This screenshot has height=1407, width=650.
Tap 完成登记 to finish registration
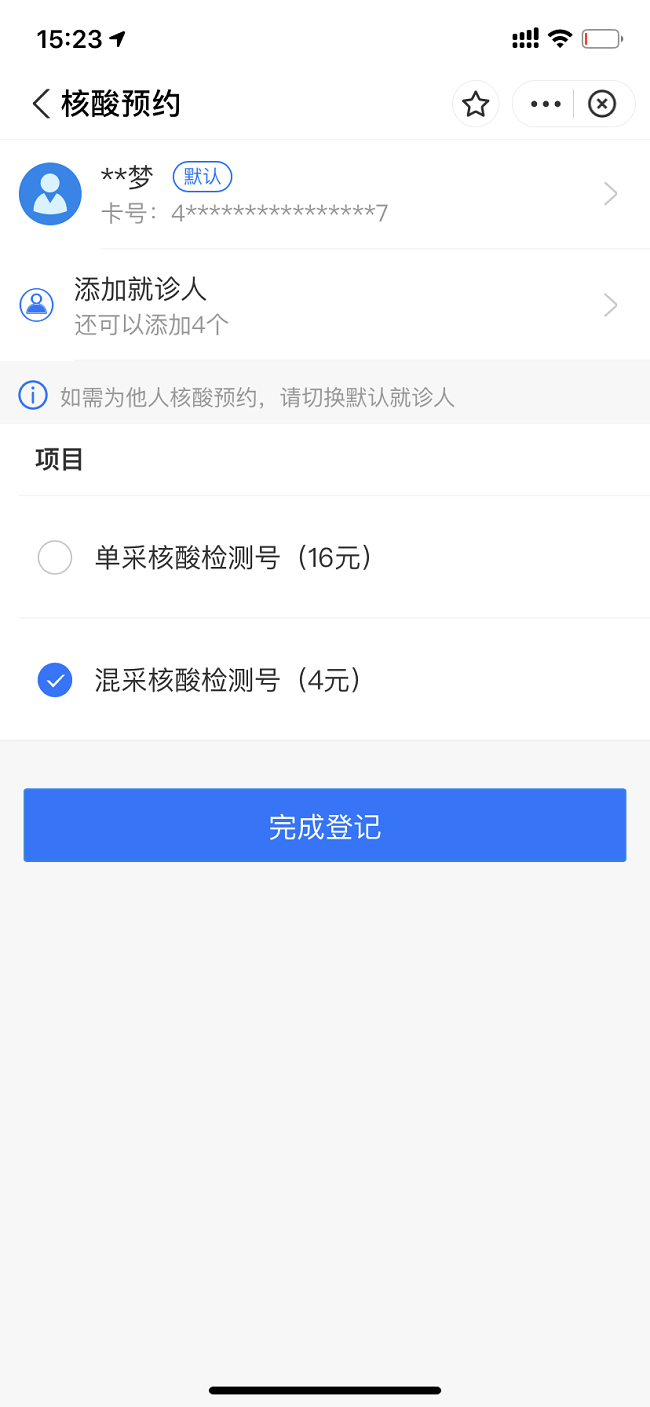pyautogui.click(x=325, y=826)
